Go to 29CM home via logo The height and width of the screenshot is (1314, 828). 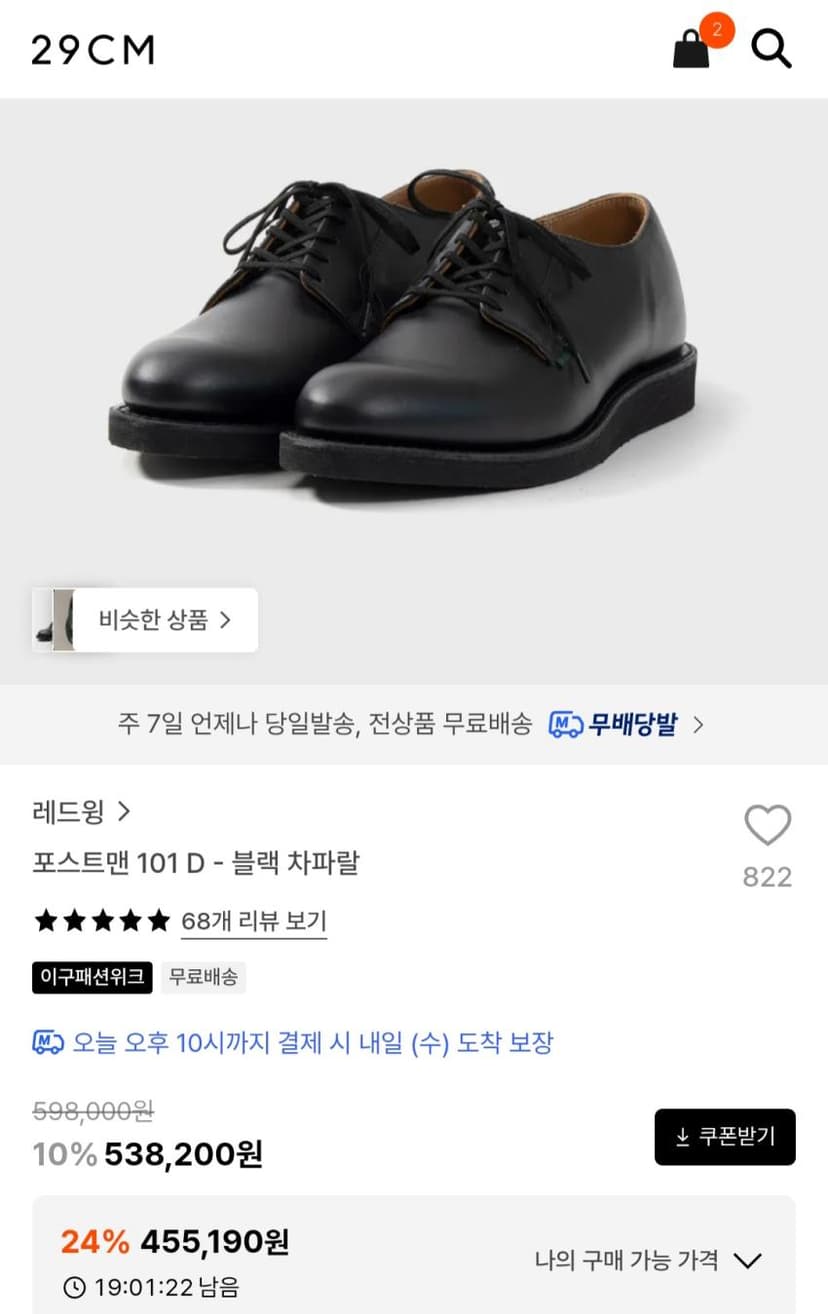[93, 49]
